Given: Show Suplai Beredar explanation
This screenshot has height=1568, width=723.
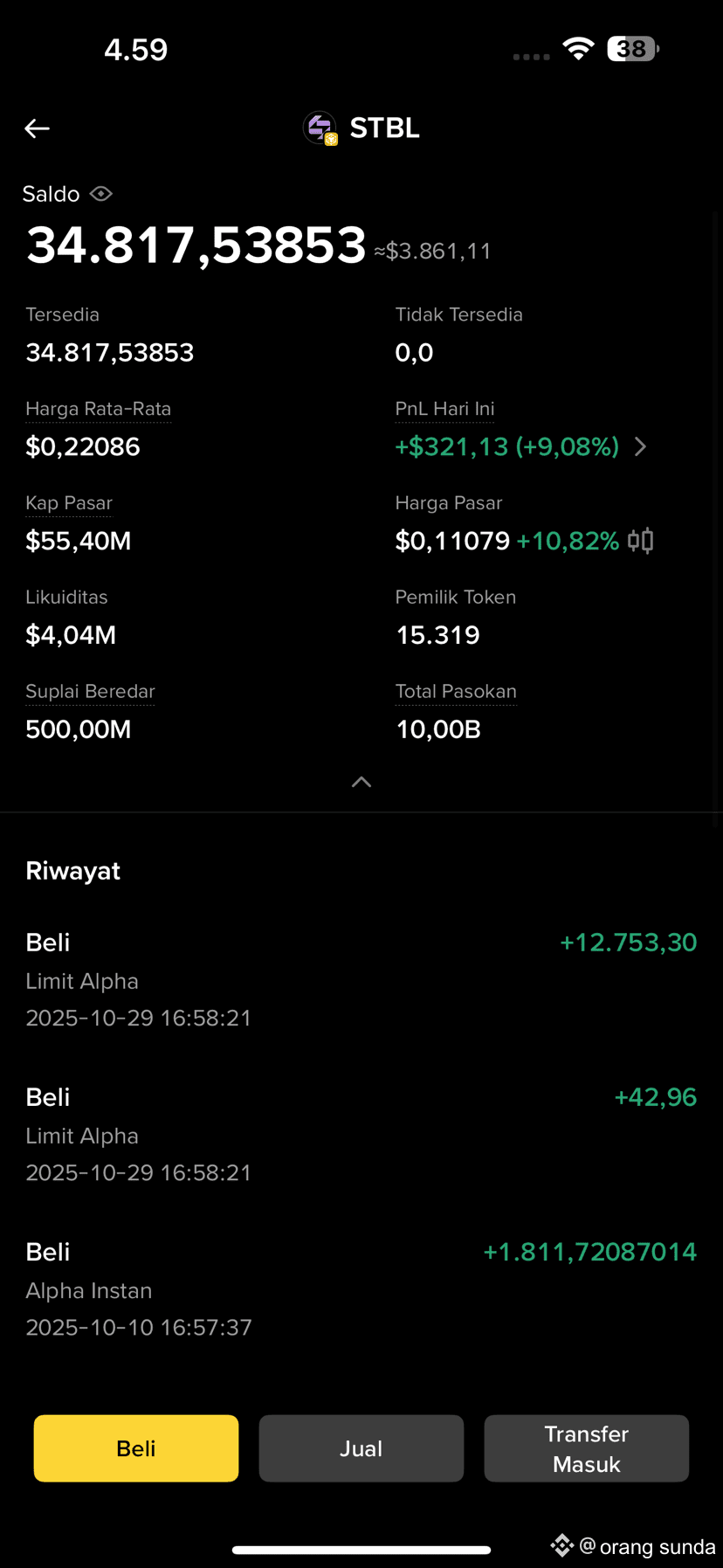Looking at the screenshot, I should [x=90, y=692].
